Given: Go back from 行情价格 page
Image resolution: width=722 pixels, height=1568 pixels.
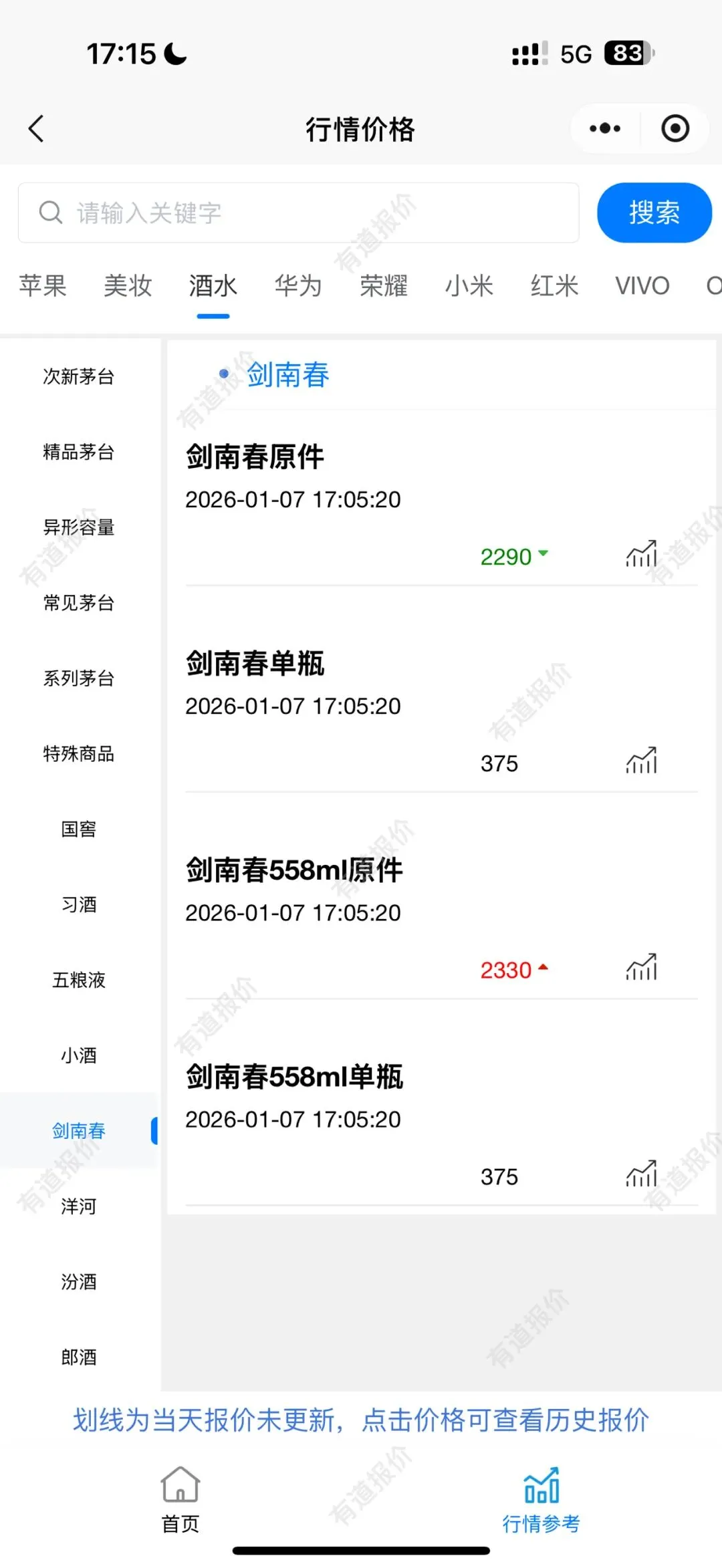Looking at the screenshot, I should pyautogui.click(x=37, y=128).
